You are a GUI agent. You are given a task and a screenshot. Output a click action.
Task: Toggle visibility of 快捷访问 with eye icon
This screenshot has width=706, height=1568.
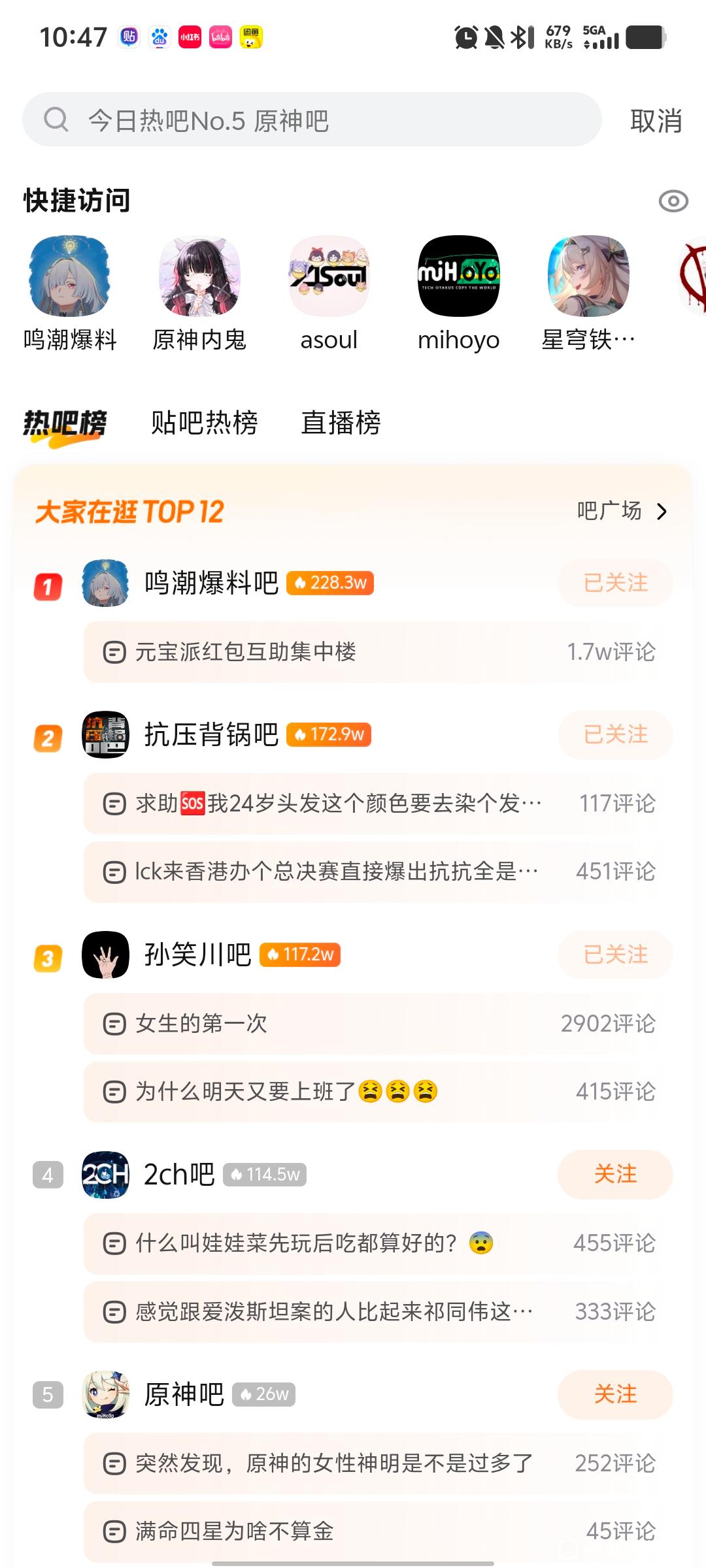673,201
